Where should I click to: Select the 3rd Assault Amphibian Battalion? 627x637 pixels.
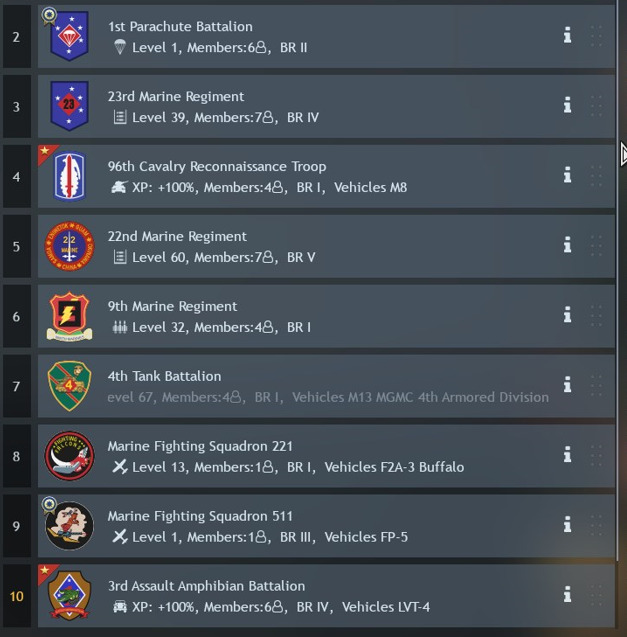click(300, 597)
